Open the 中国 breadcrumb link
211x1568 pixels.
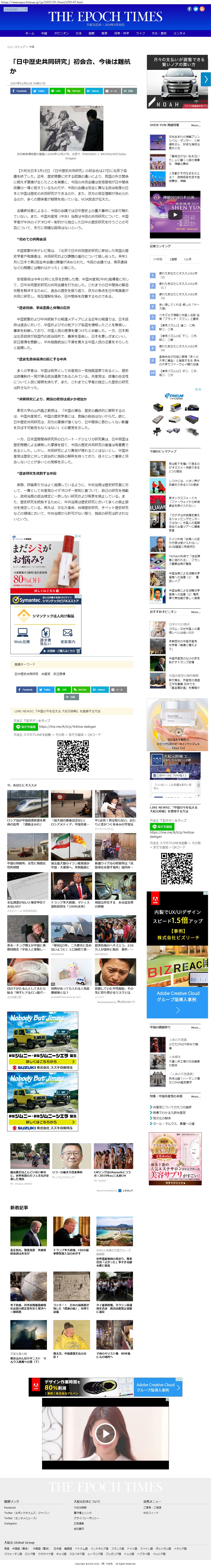(x=32, y=47)
